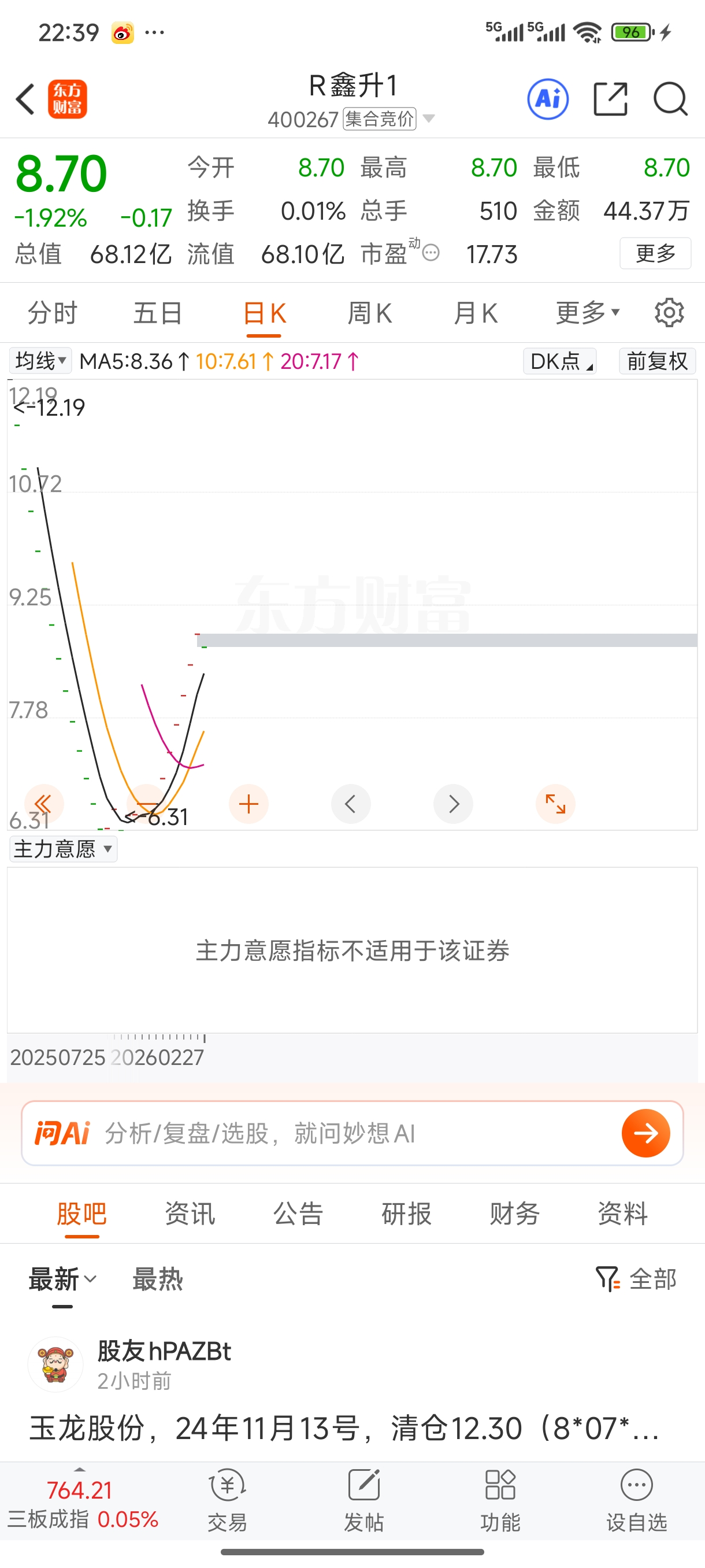Switch to the 周K chart tab
Viewport: 705px width, 1568px height.
[x=370, y=313]
